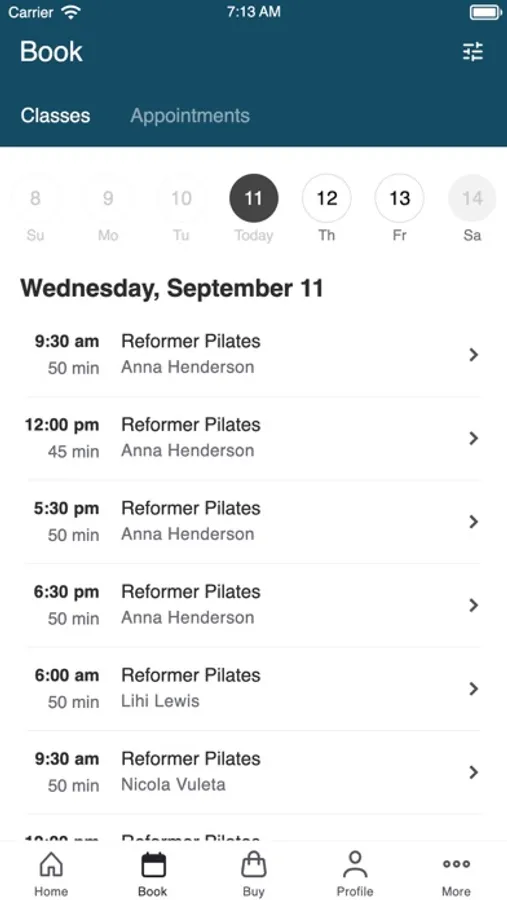View Nicola Vuleta's 9:30 am class
The width and height of the screenshot is (507, 900).
pos(253,772)
